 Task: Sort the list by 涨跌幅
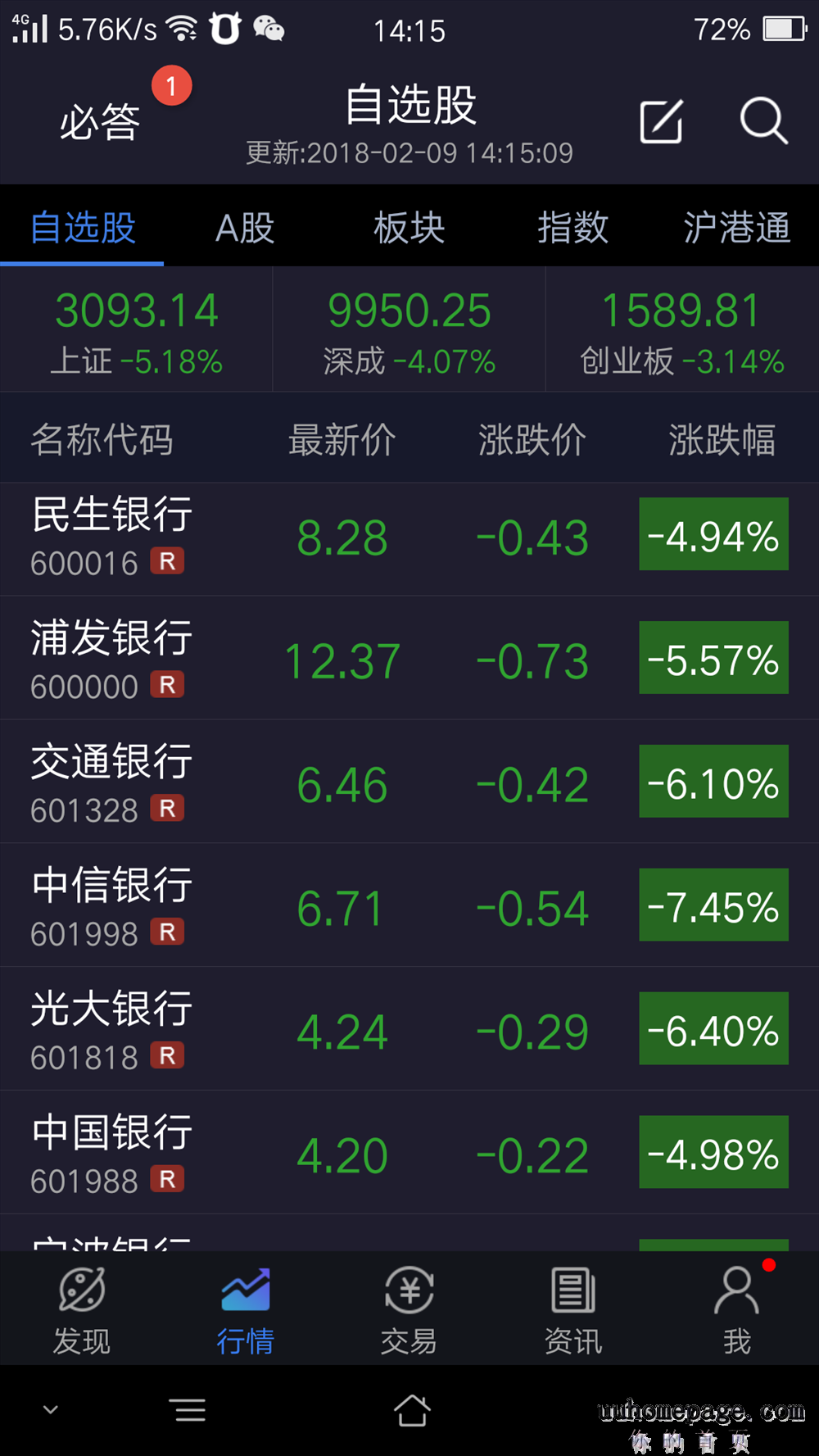click(x=722, y=440)
